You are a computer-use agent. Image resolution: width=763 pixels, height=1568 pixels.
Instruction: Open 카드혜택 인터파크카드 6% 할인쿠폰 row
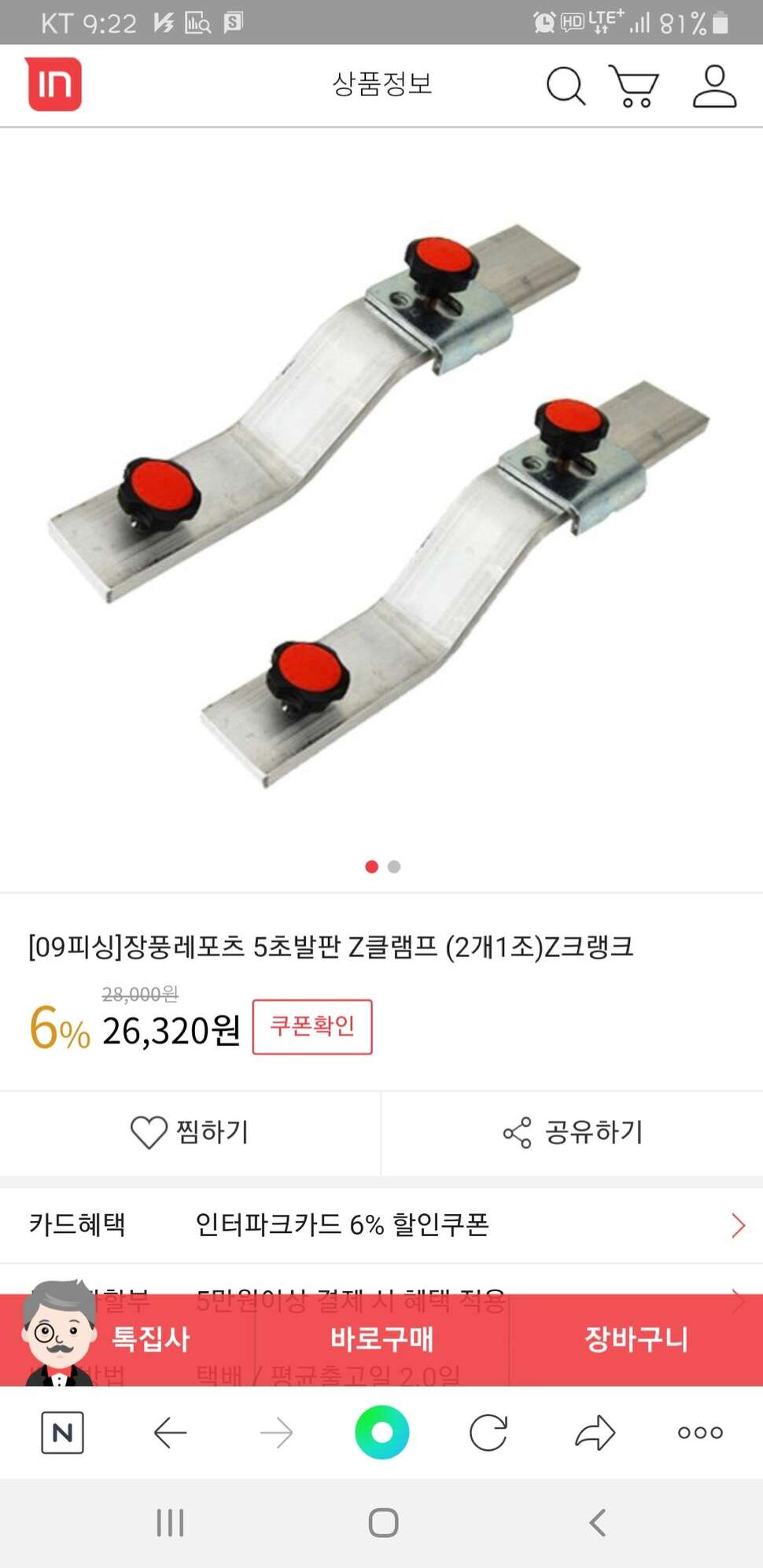click(381, 1224)
